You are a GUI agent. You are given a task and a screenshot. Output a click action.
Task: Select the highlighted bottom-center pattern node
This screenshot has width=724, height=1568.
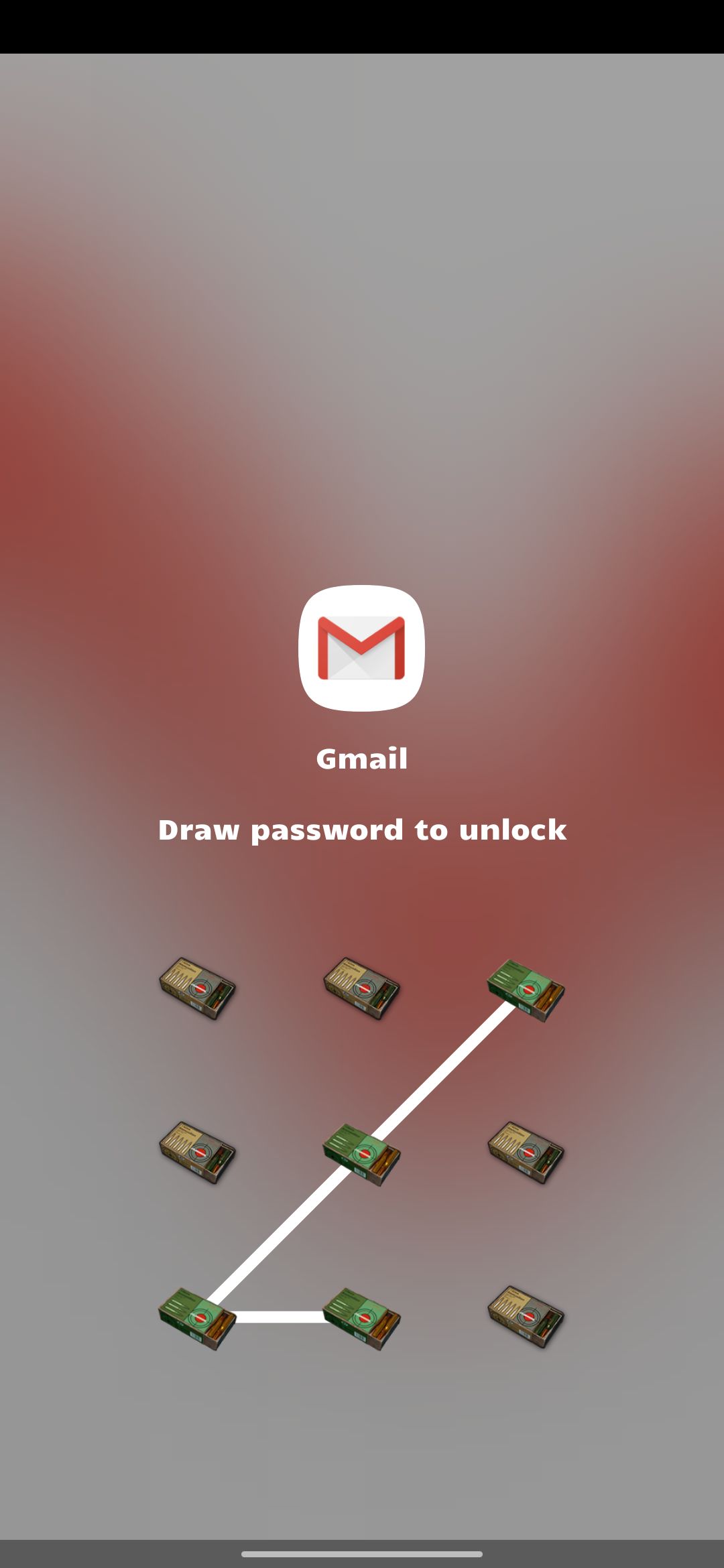point(362,1318)
